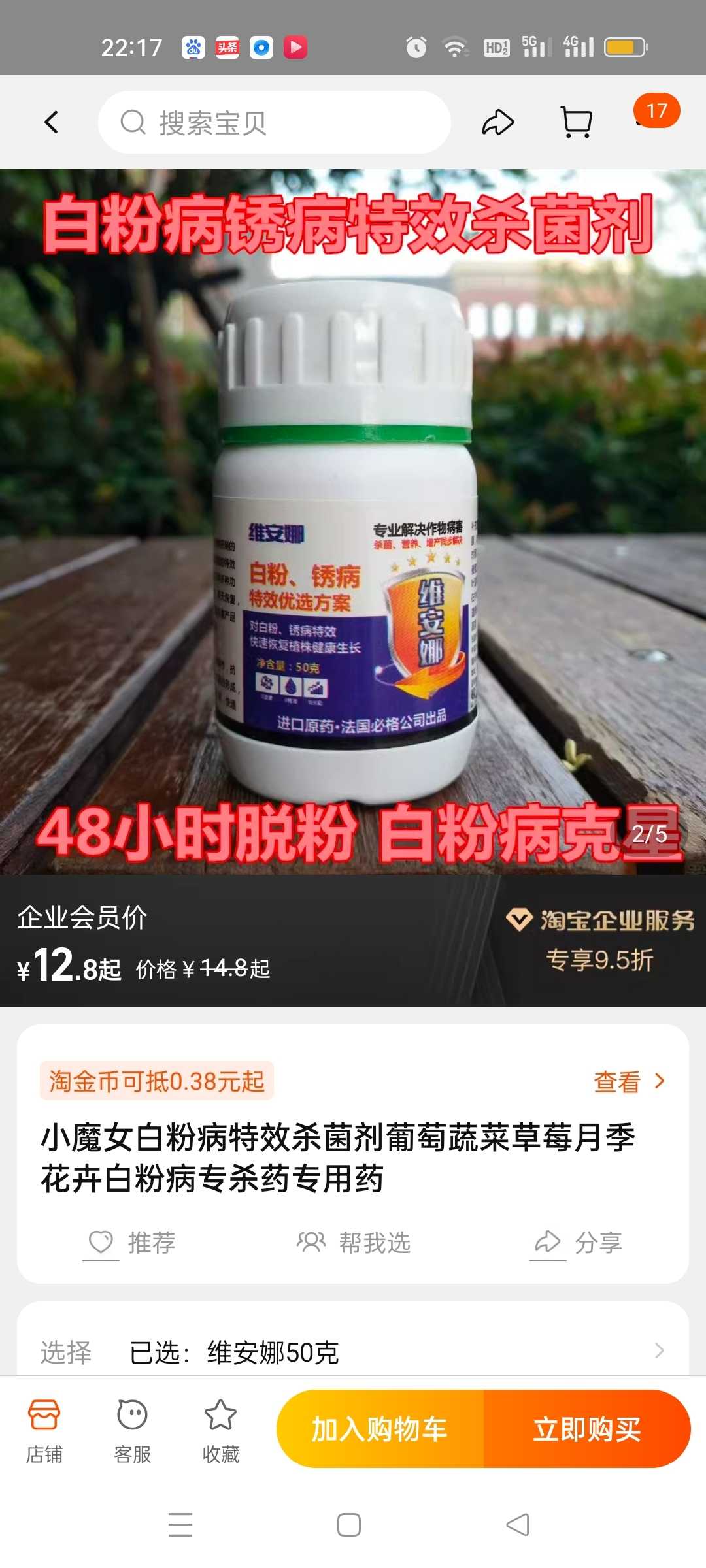Tap the system home button
Screen dimensions: 706x1568
pos(349,1525)
